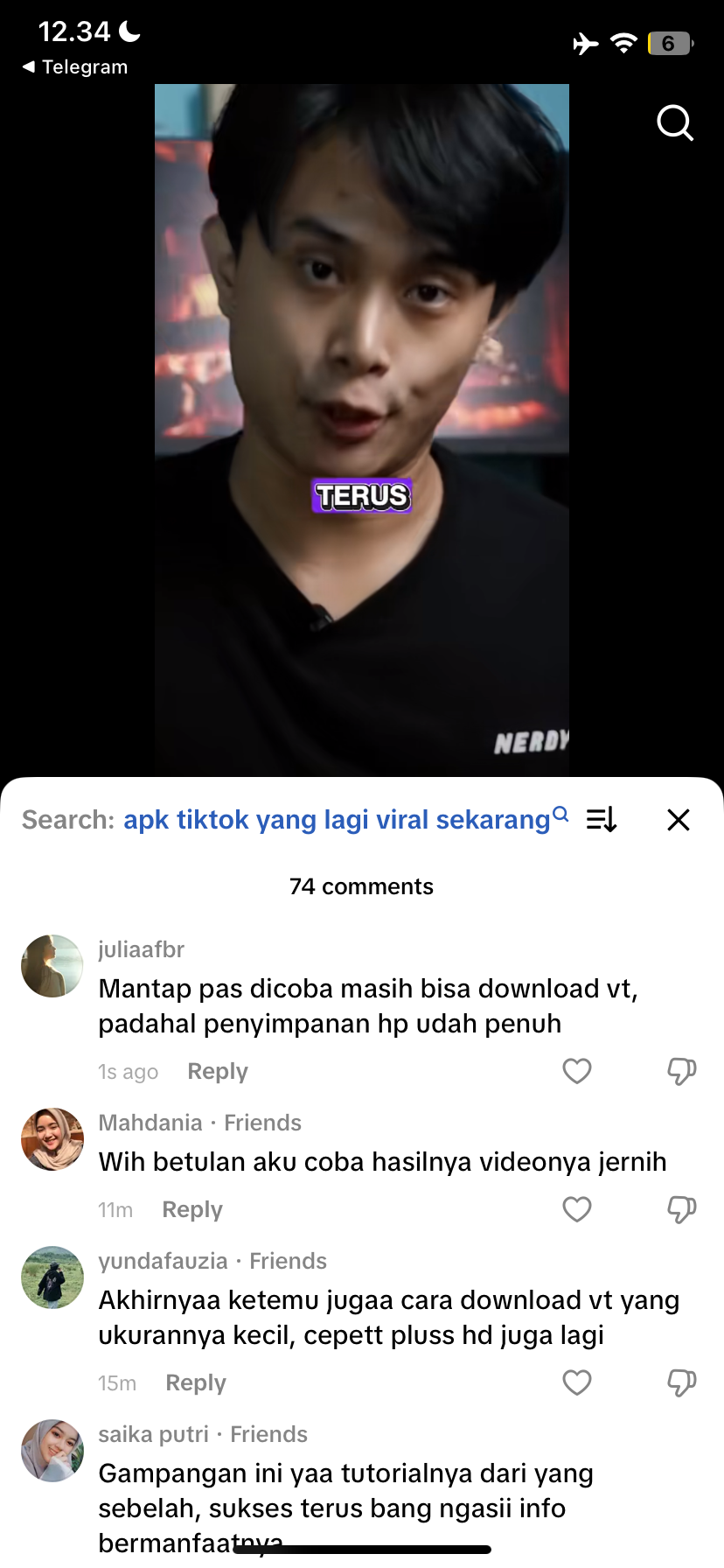Image resolution: width=724 pixels, height=1568 pixels.
Task: Tap the video to pause playback
Action: (x=361, y=350)
